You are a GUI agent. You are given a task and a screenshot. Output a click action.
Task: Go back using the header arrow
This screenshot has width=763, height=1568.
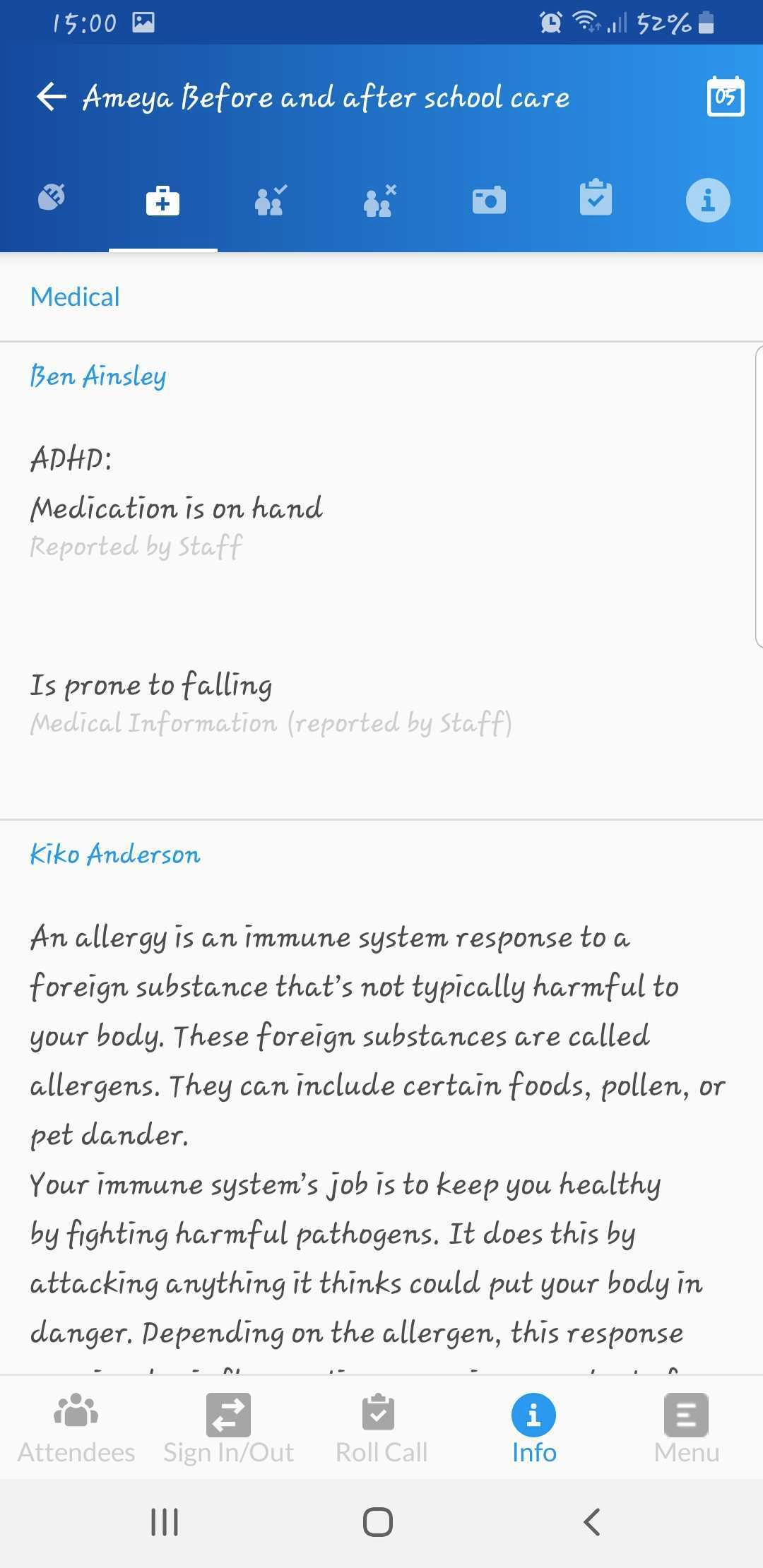pyautogui.click(x=52, y=97)
